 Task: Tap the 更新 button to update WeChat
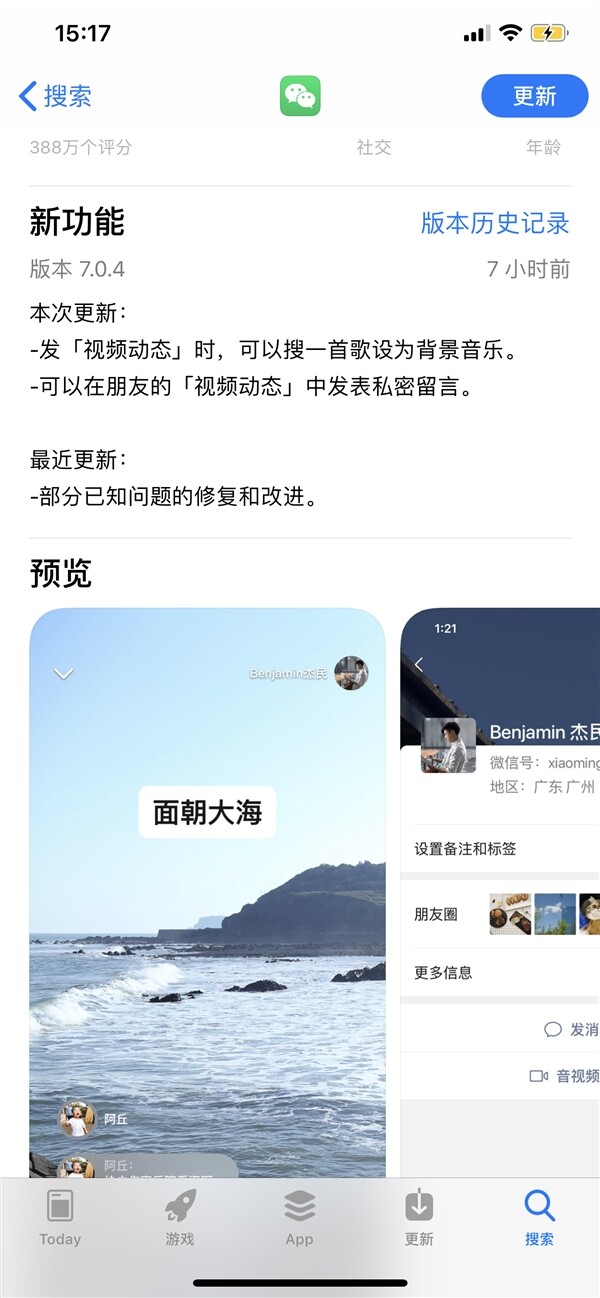coord(534,96)
